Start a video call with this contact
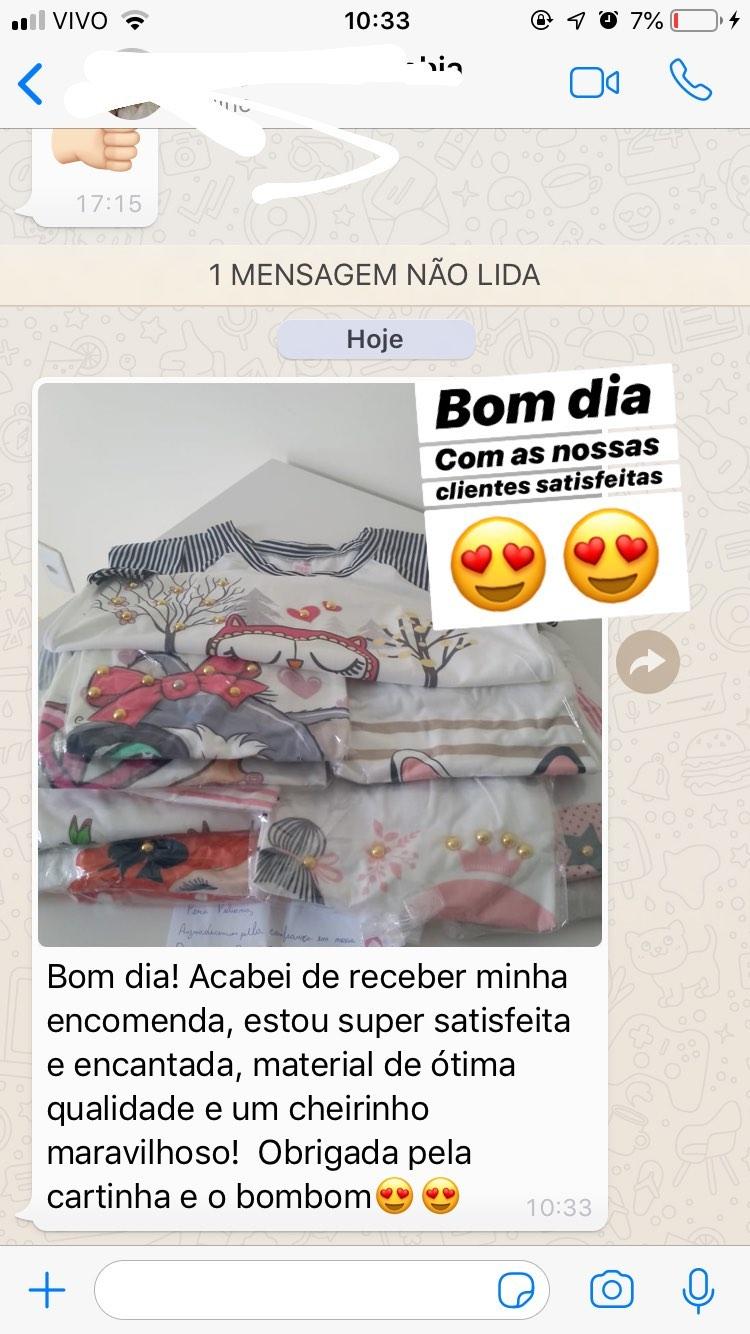 594,83
